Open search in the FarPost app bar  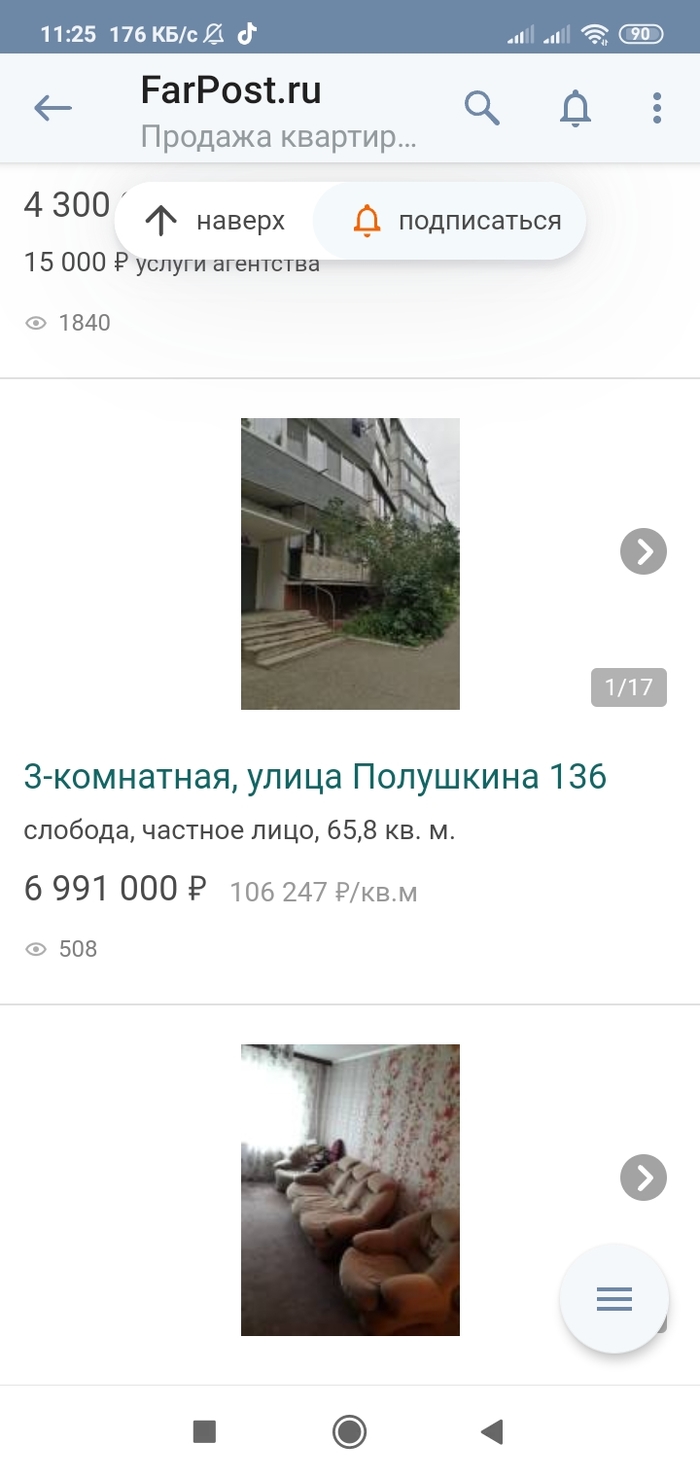point(482,108)
